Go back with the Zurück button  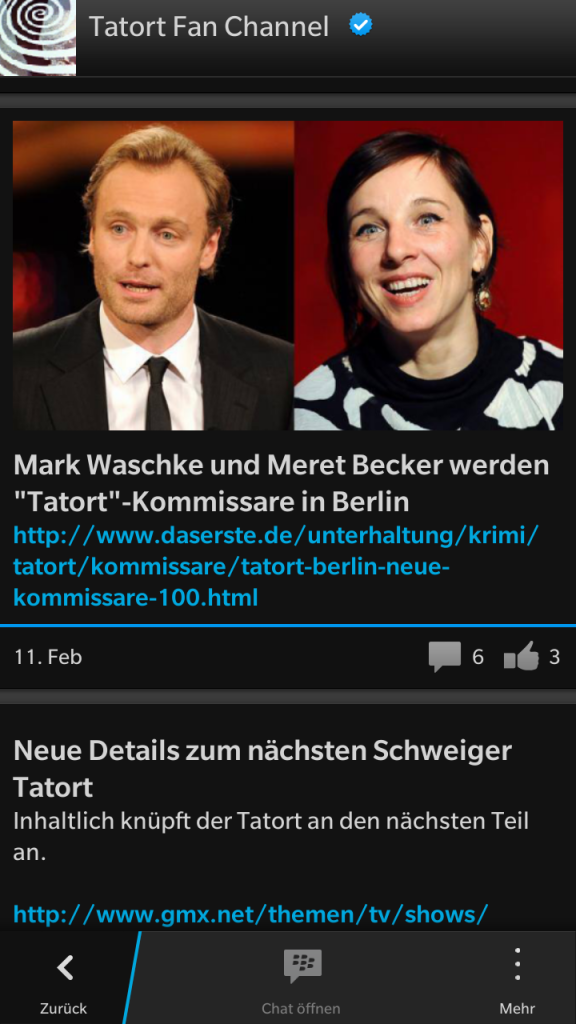63,978
